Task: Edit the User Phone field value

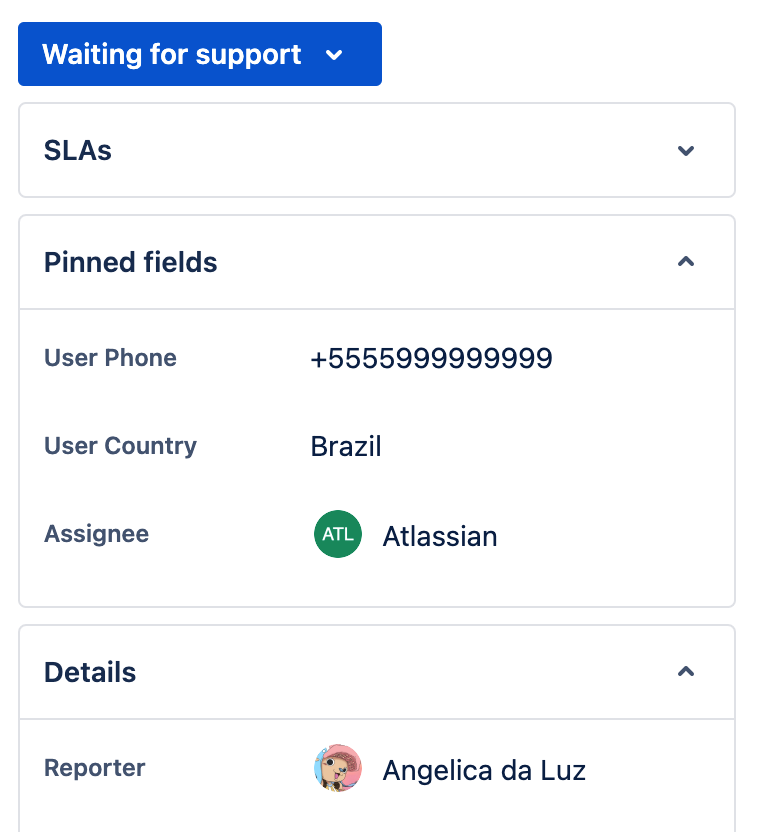Action: (x=431, y=358)
